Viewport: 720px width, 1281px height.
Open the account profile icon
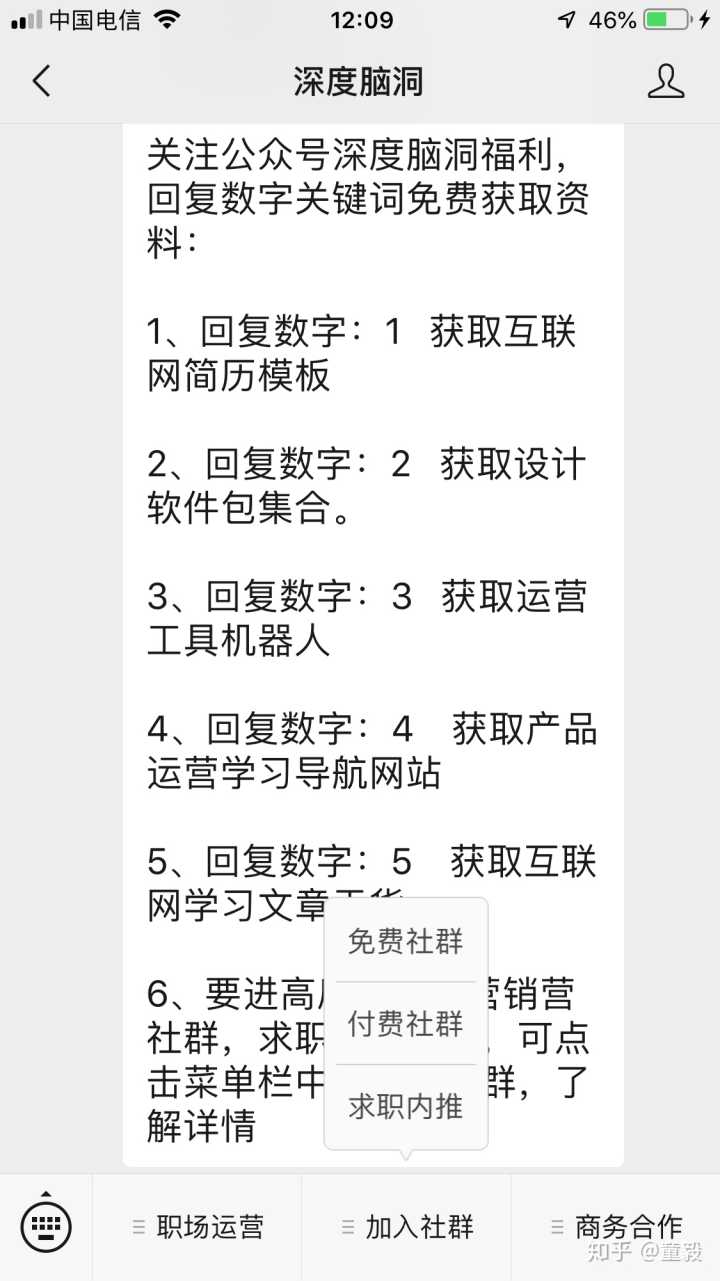pos(665,81)
